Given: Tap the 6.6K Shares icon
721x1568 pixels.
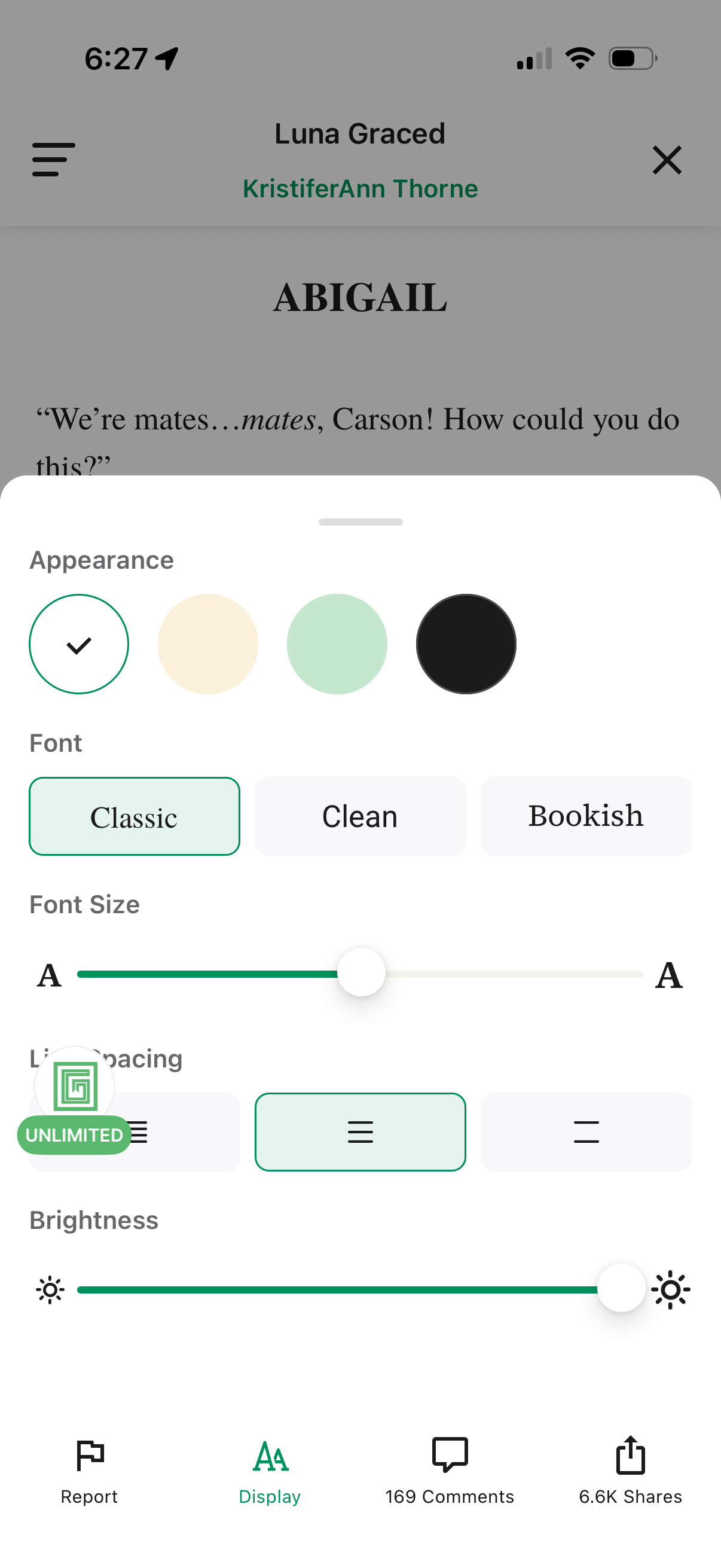Looking at the screenshot, I should tap(630, 1455).
